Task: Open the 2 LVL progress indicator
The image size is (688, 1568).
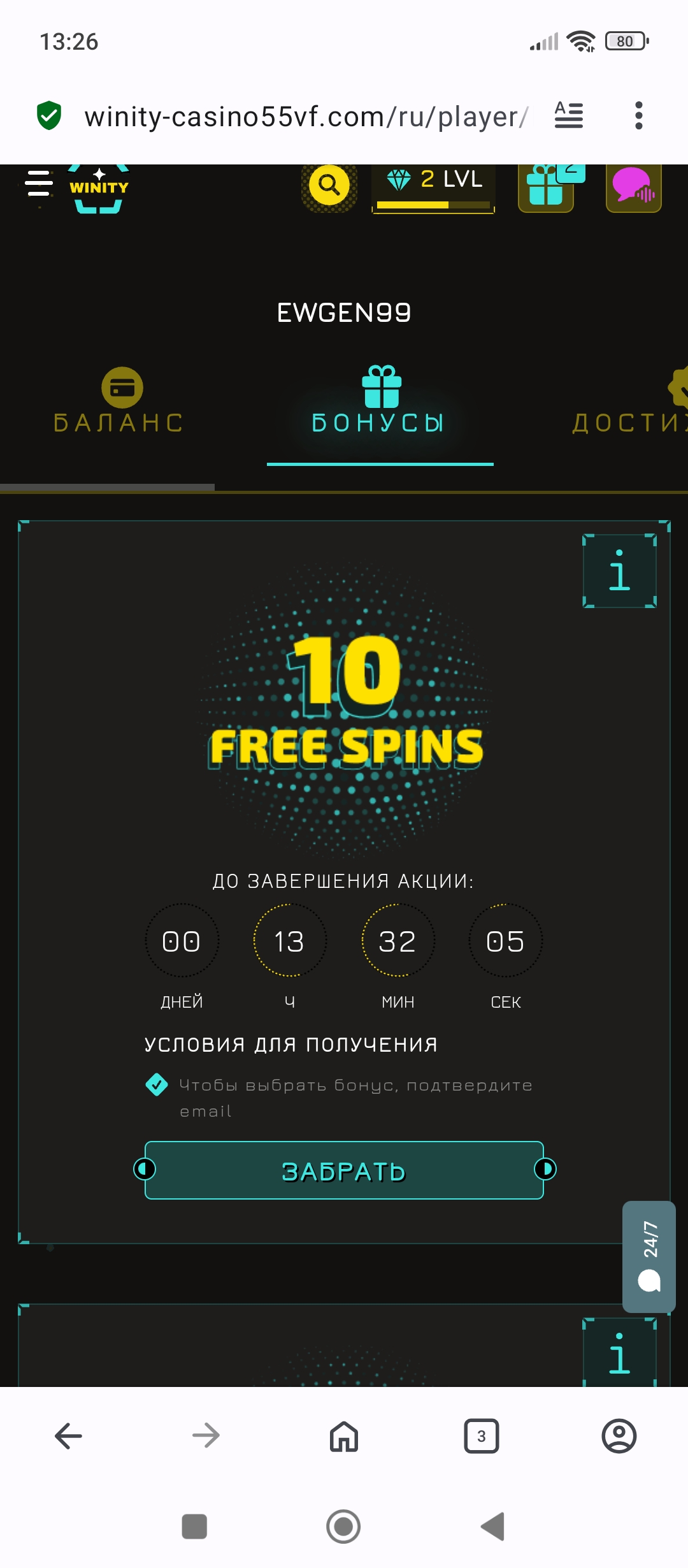Action: click(433, 187)
